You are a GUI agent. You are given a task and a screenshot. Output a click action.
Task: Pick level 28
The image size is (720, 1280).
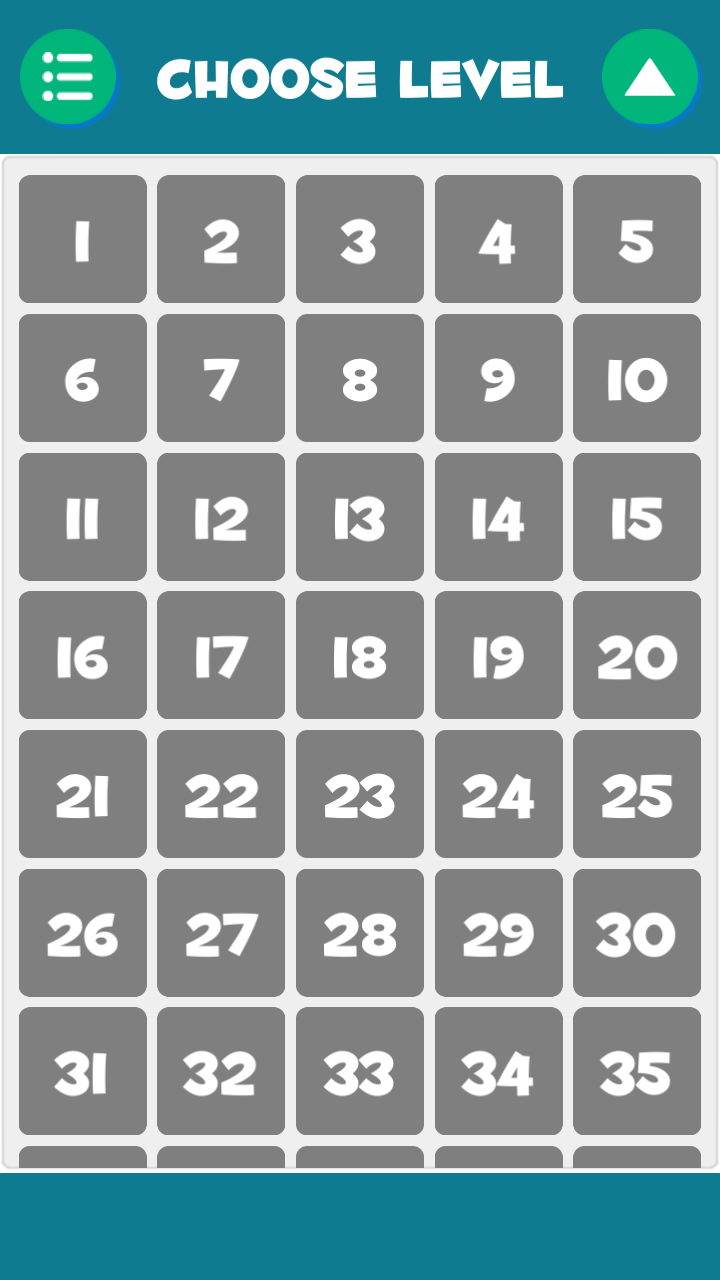coord(360,933)
